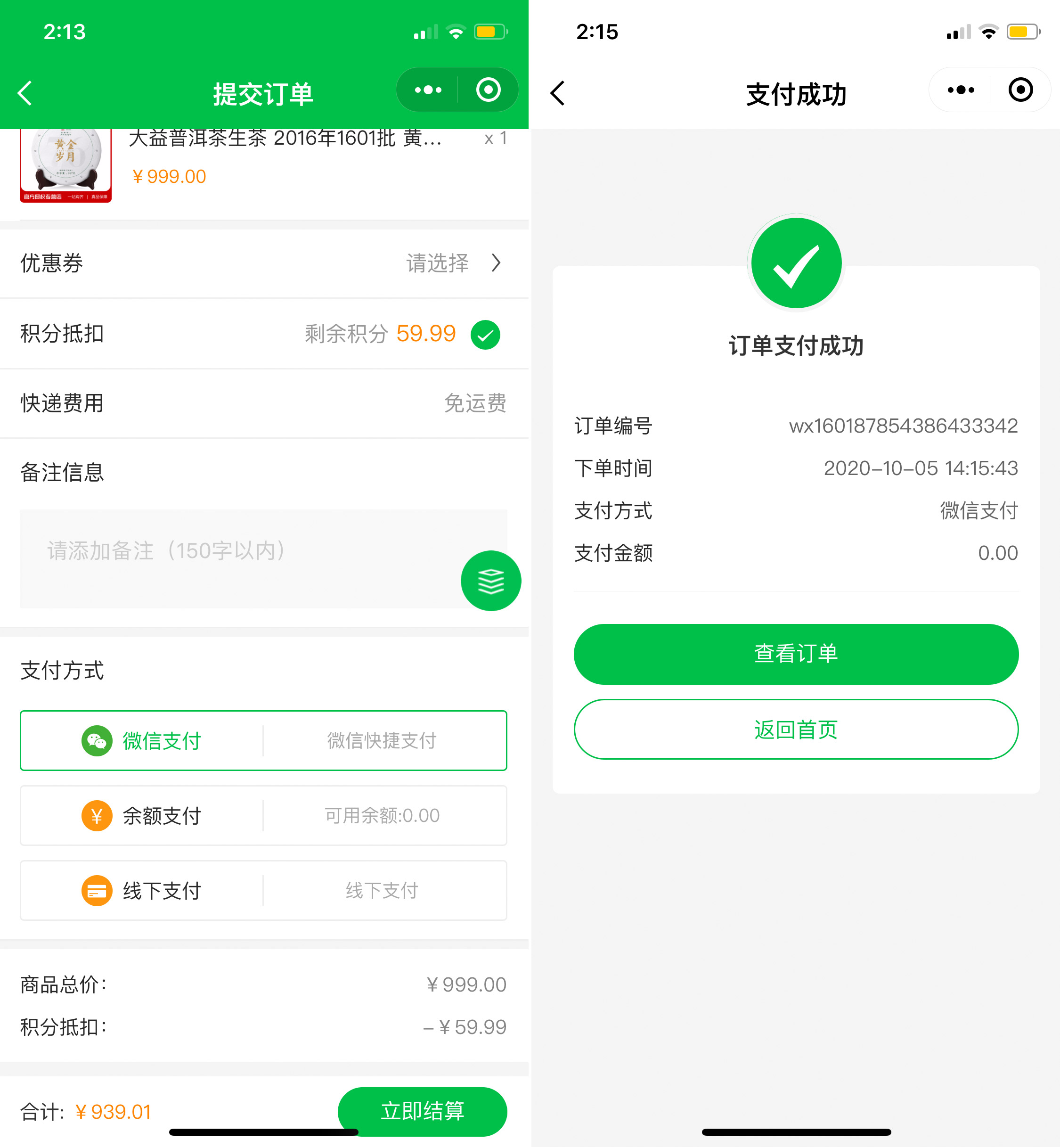
Task: Open more menu on 提交订单 header
Action: click(428, 90)
